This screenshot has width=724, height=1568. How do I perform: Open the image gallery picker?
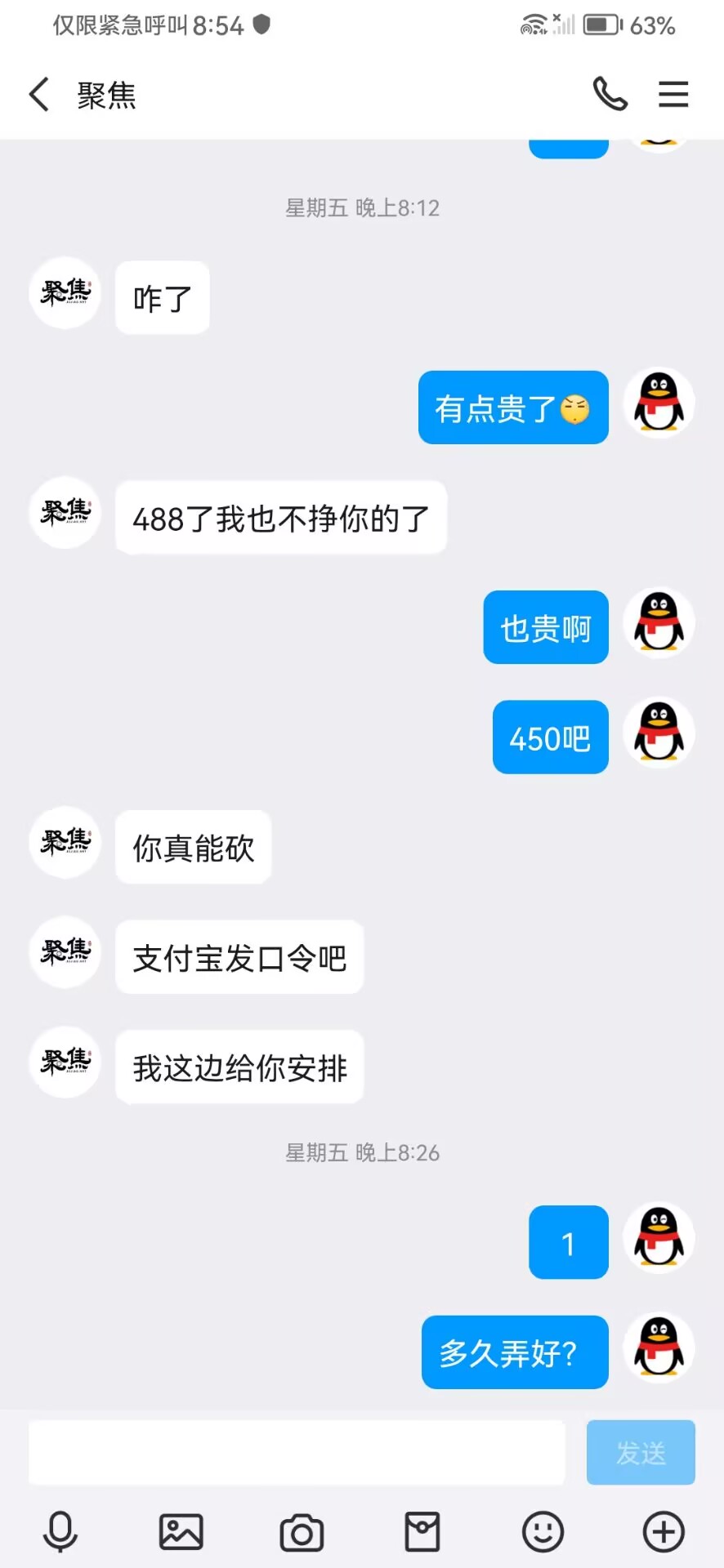181,1531
